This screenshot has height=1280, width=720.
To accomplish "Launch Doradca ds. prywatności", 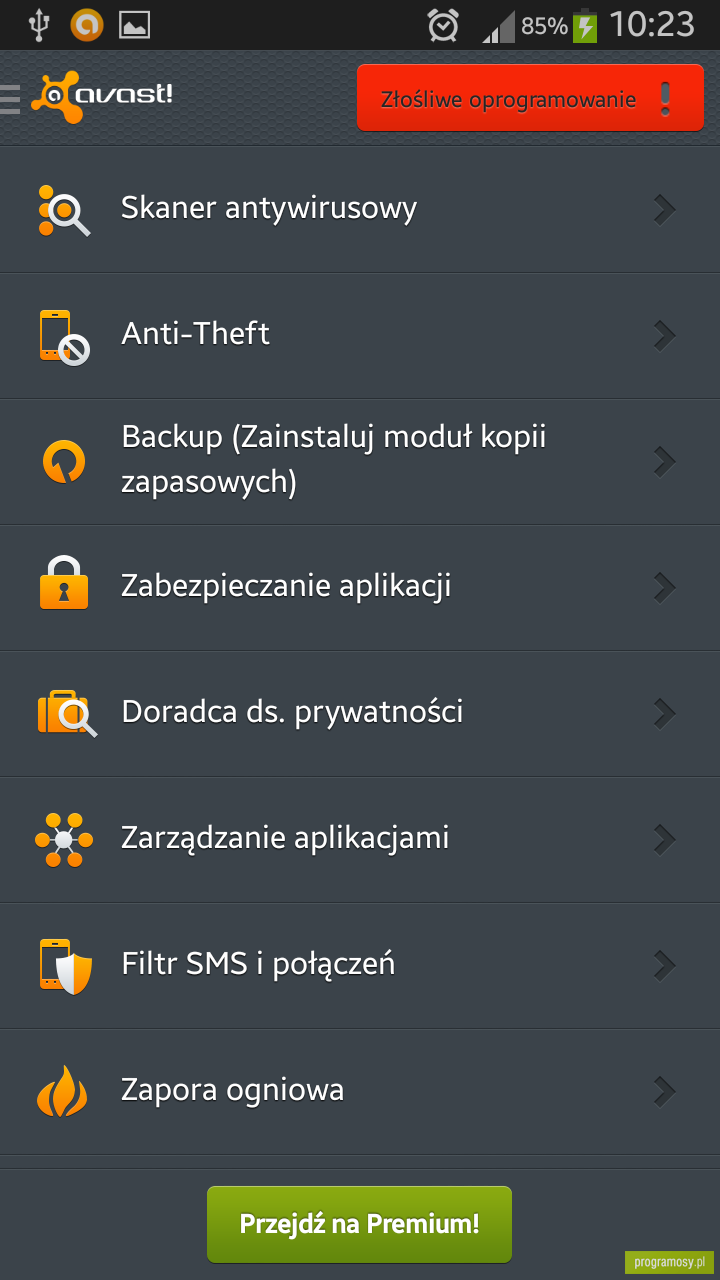I will pyautogui.click(x=360, y=713).
